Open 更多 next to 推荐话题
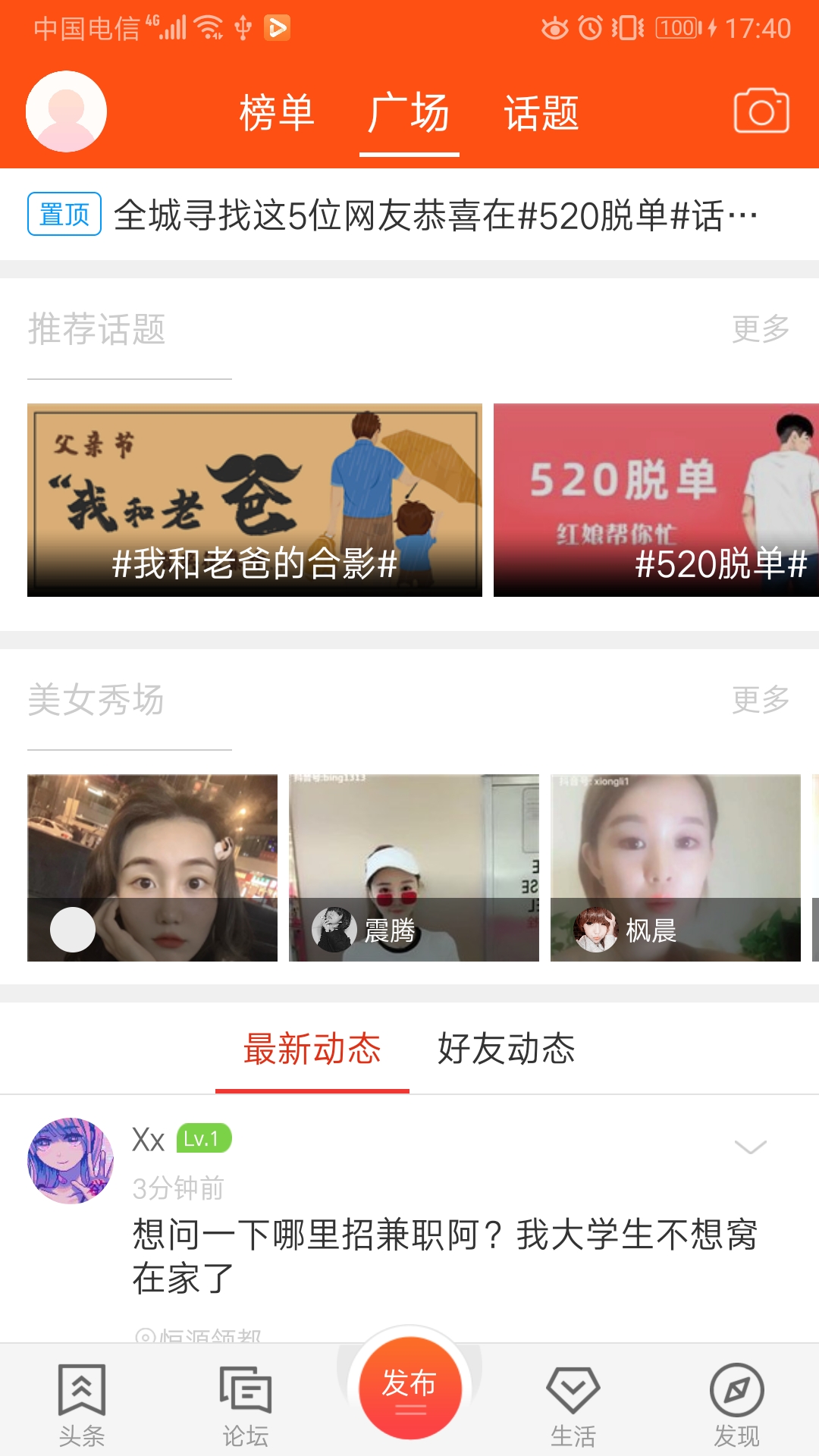This screenshot has width=819, height=1456. (760, 330)
